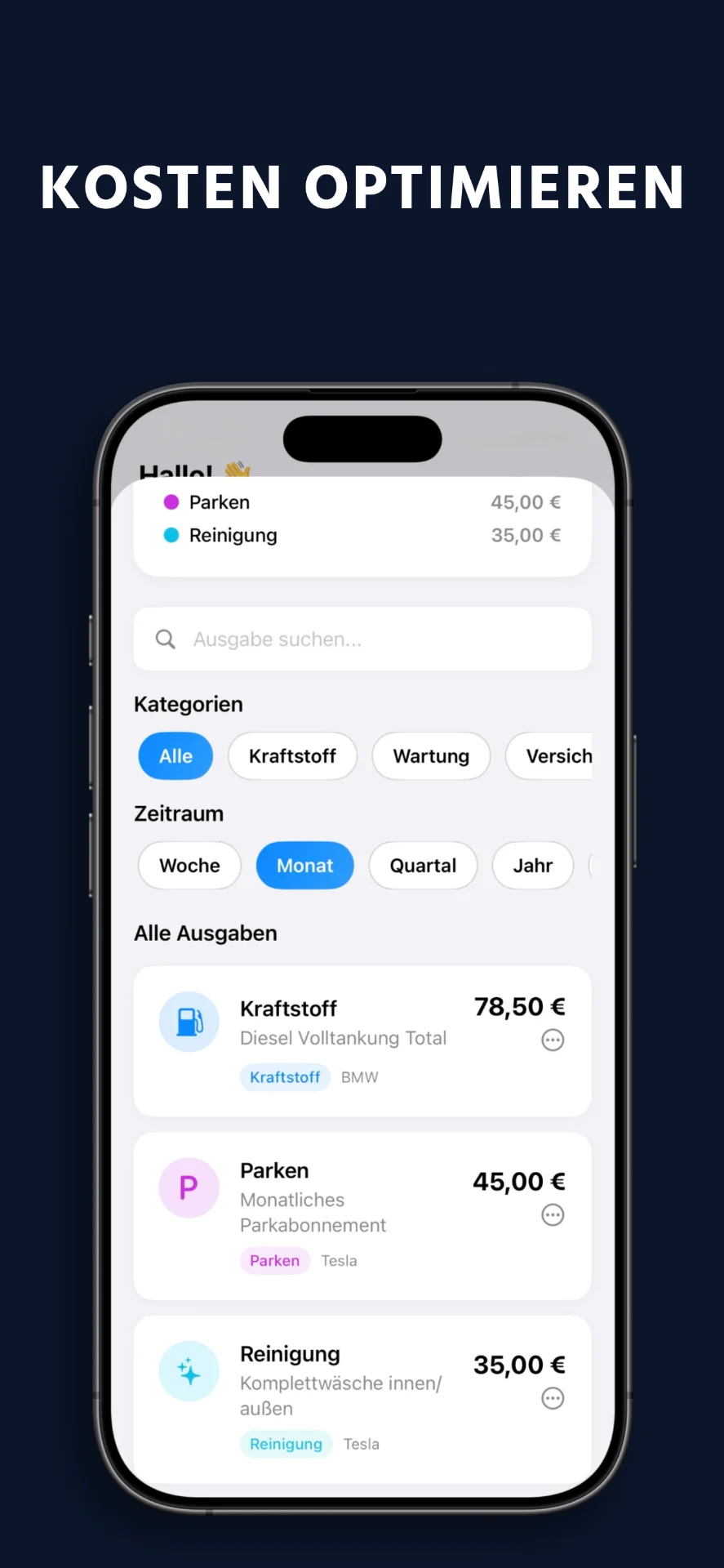The width and height of the screenshot is (724, 1568).
Task: Tap the cyan Reinigung legend dot
Action: pyautogui.click(x=171, y=535)
